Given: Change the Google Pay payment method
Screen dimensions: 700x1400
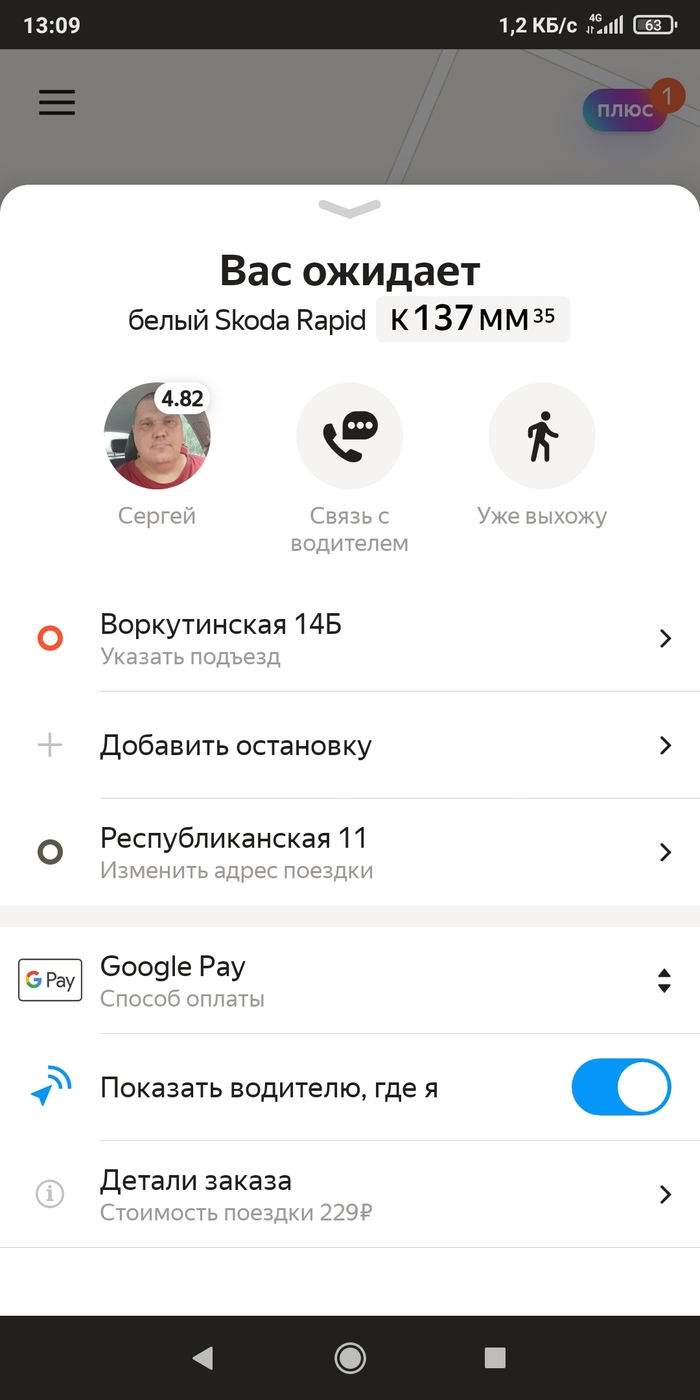Looking at the screenshot, I should [x=350, y=980].
